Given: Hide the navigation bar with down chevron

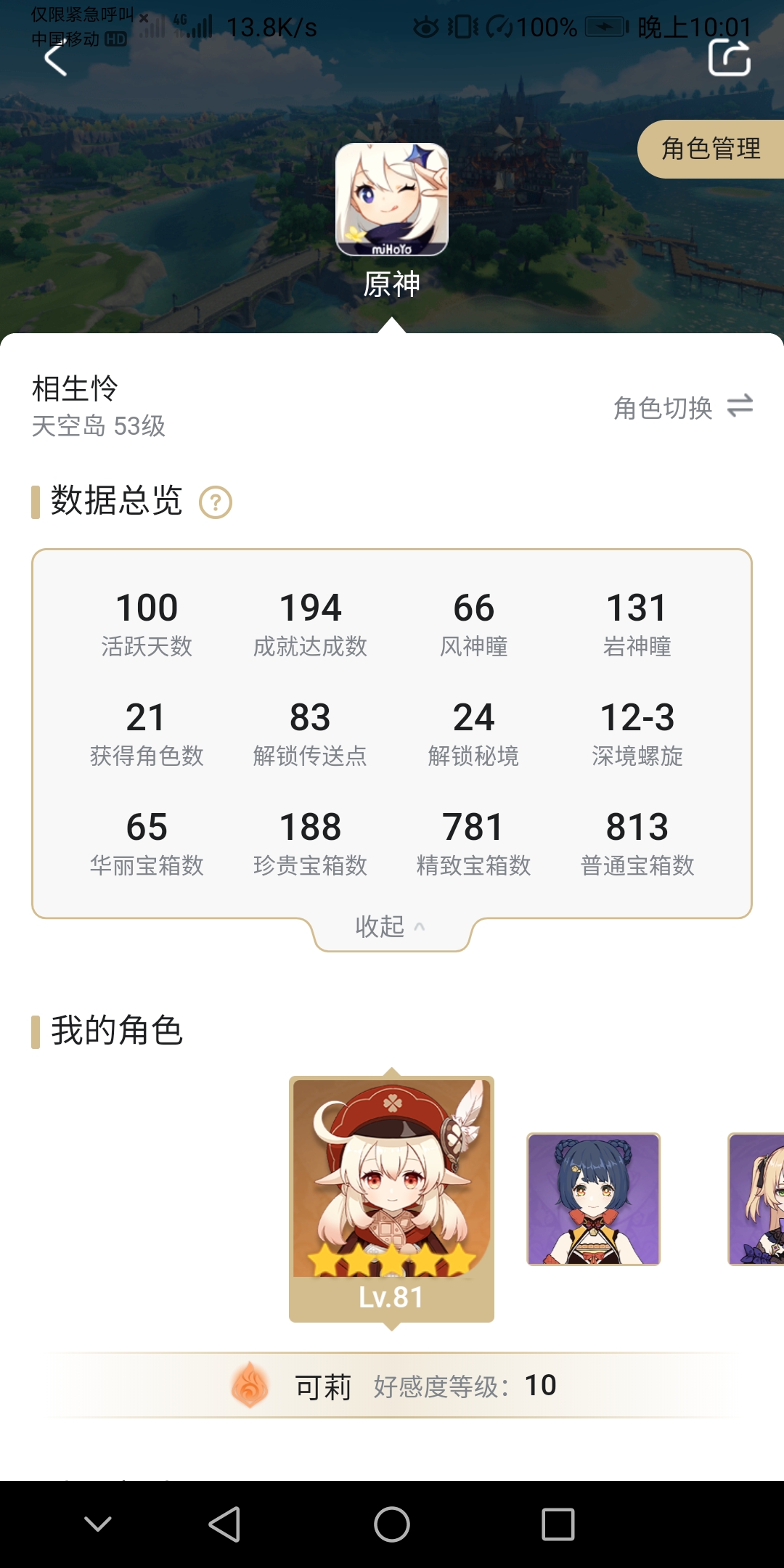Looking at the screenshot, I should [98, 1524].
